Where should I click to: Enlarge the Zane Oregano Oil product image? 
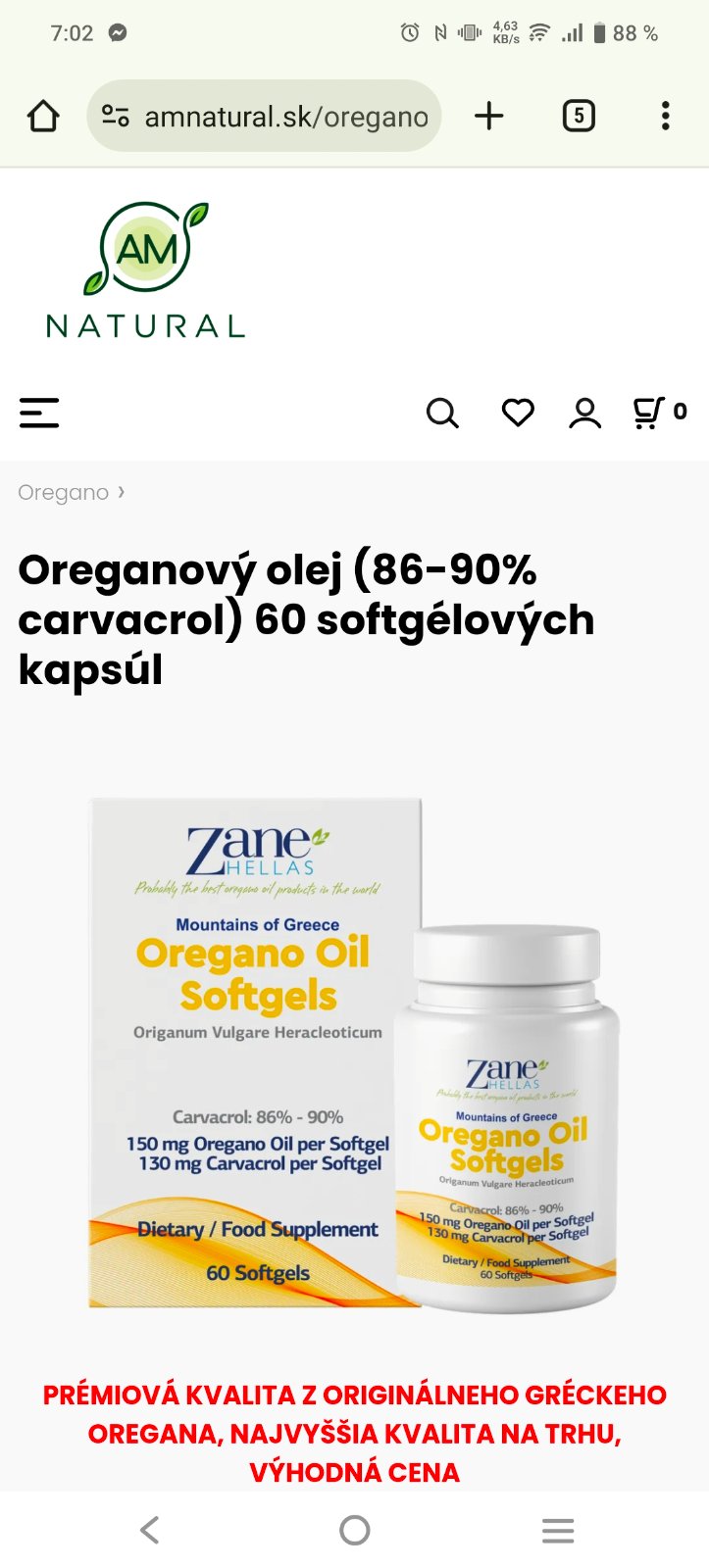(354, 1054)
